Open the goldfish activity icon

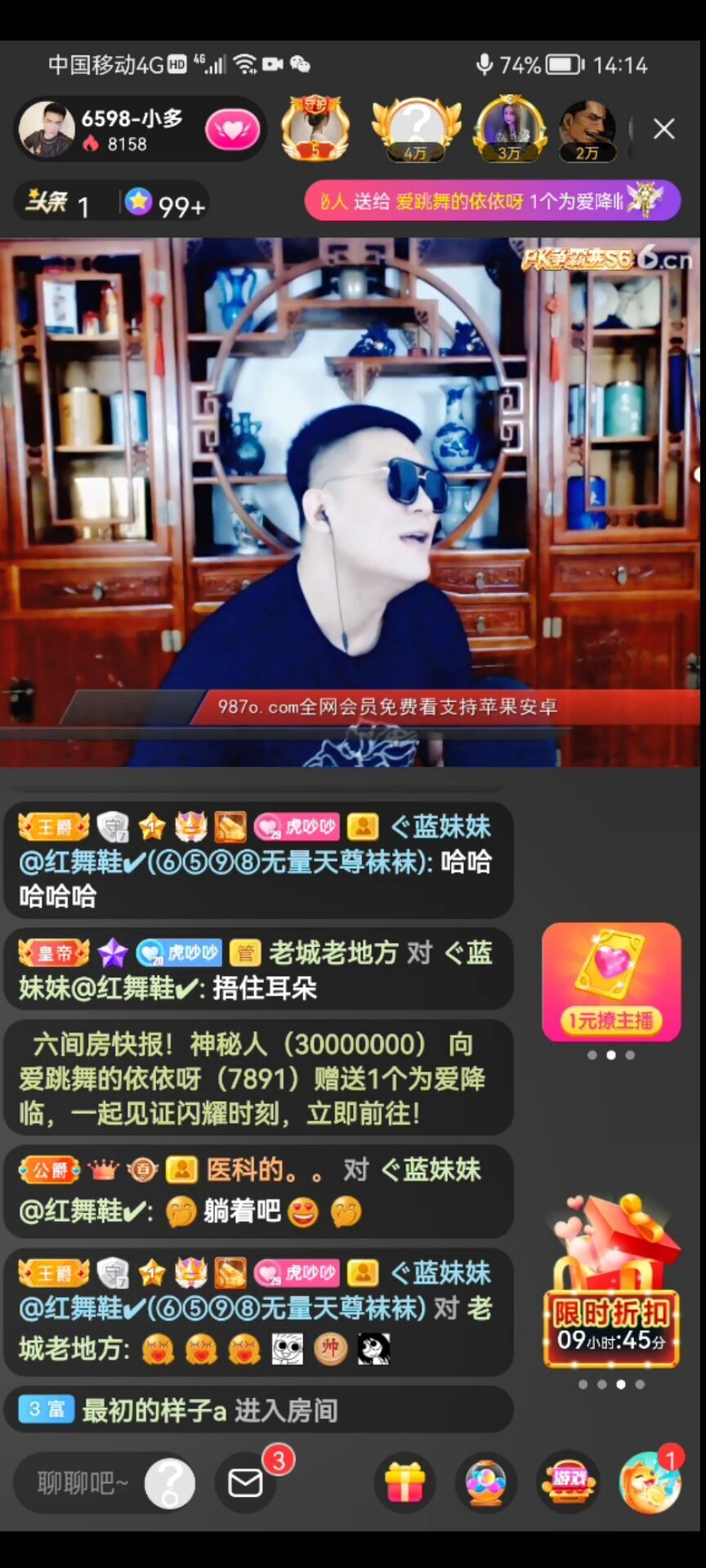(650, 1482)
